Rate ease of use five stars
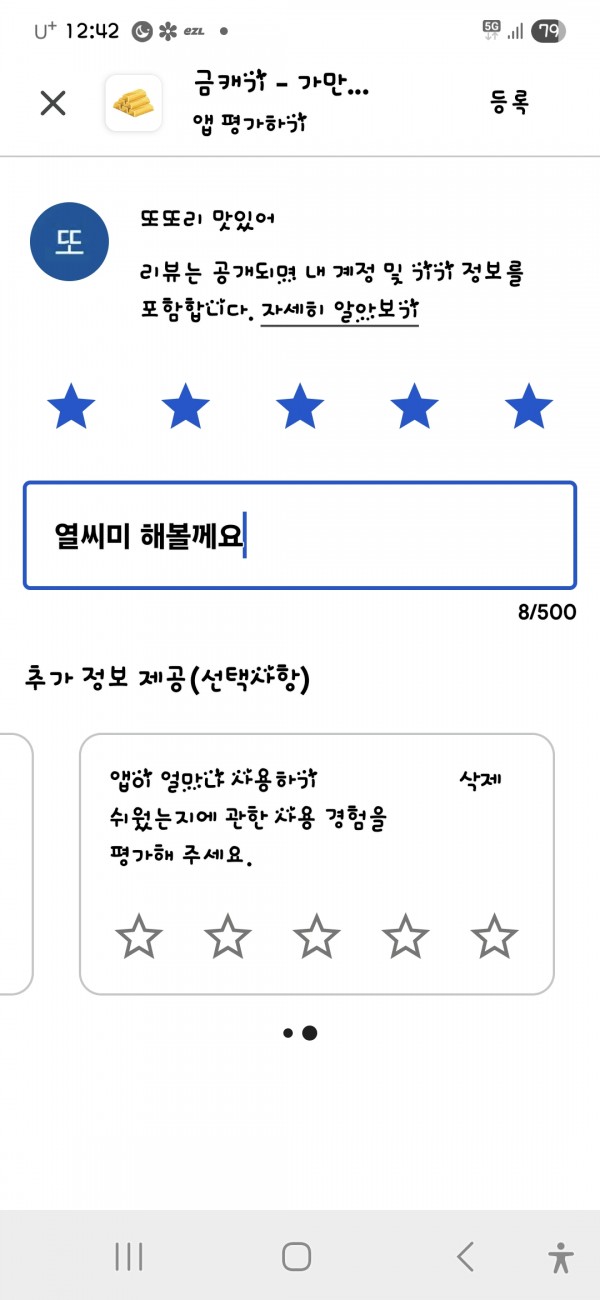 [494, 936]
